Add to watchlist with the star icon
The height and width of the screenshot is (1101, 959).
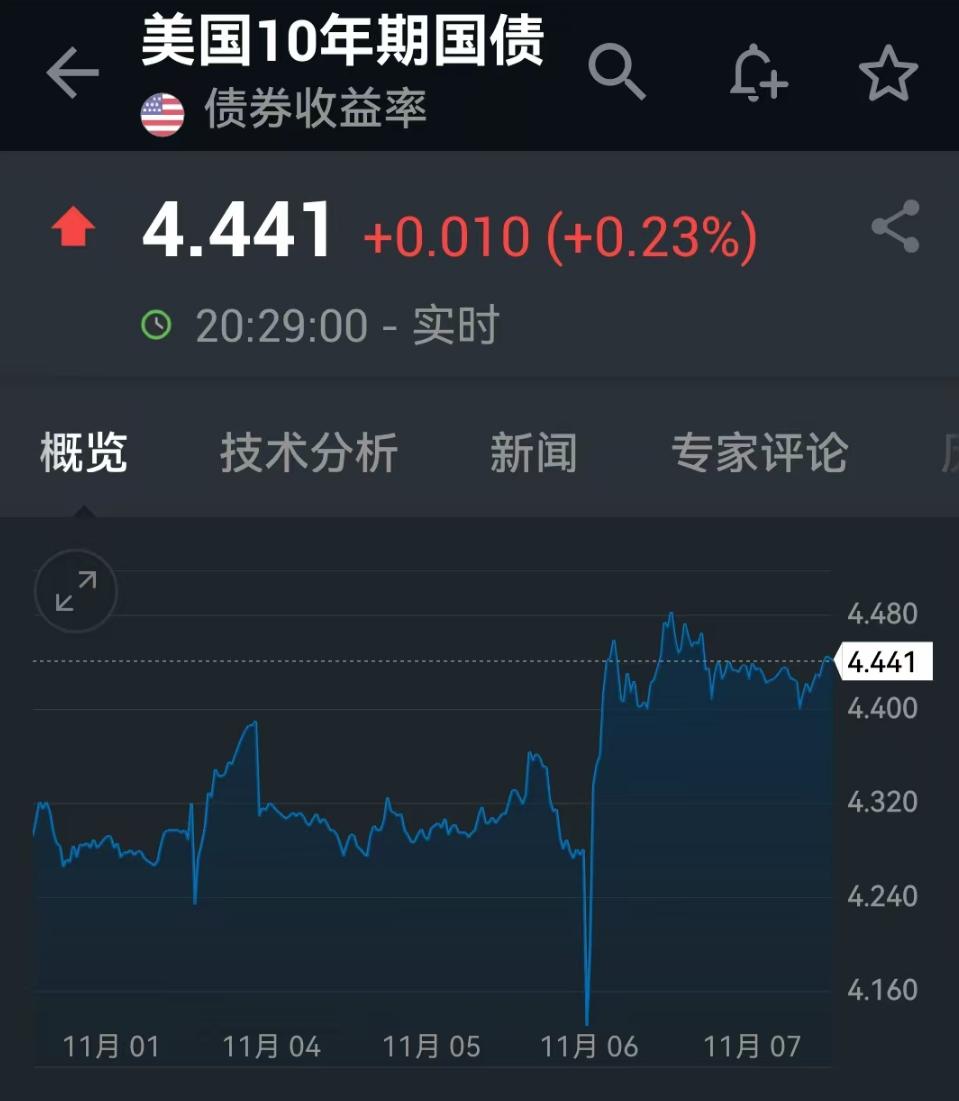coord(888,74)
